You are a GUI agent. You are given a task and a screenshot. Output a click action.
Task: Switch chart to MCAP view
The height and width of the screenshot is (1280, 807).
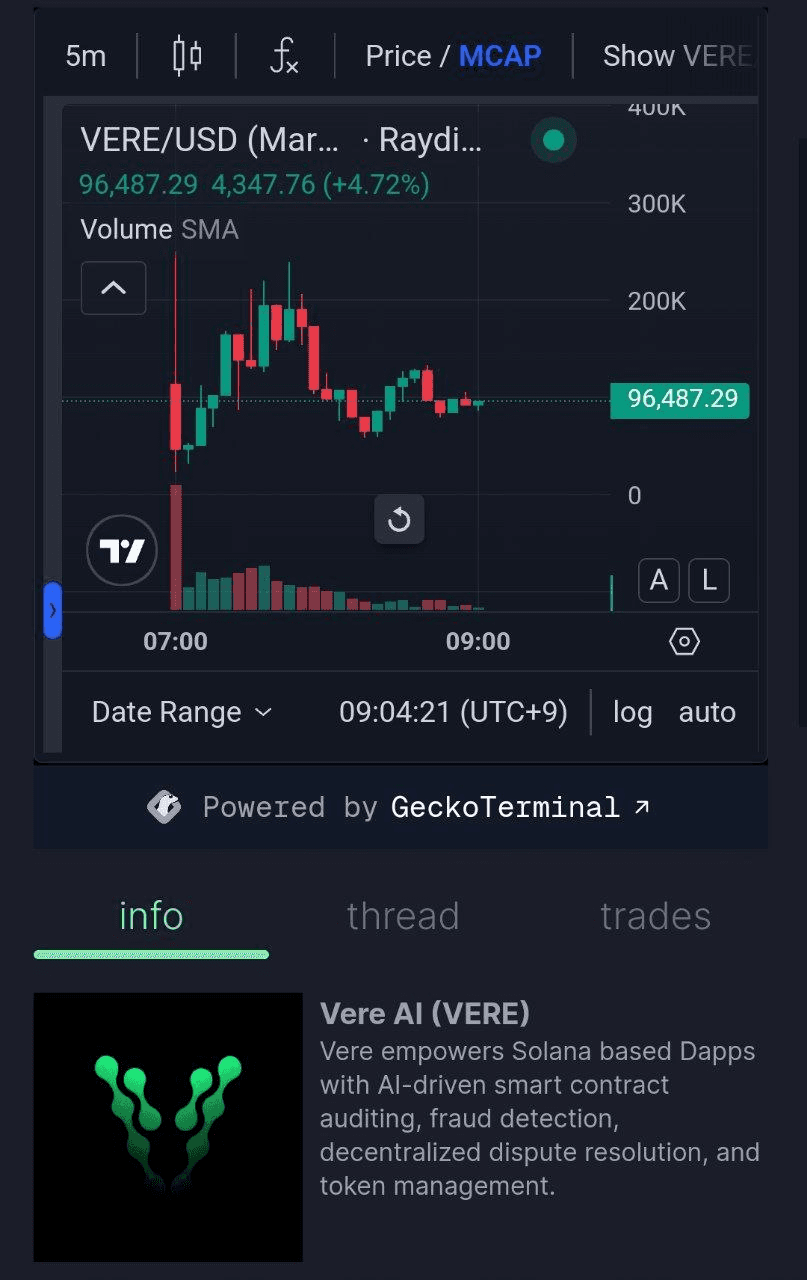(500, 56)
